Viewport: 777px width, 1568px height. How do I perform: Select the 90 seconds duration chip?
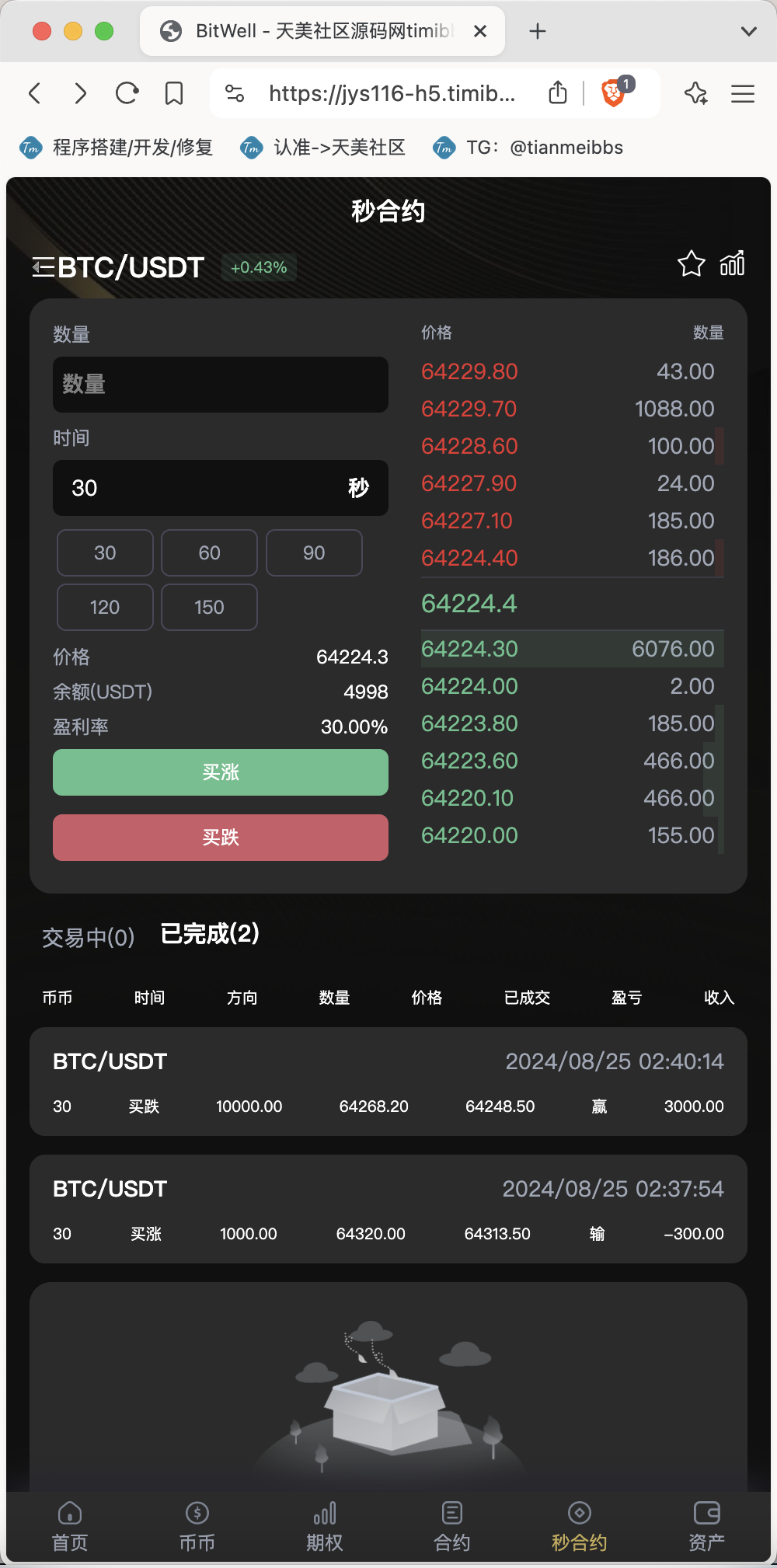(x=314, y=553)
